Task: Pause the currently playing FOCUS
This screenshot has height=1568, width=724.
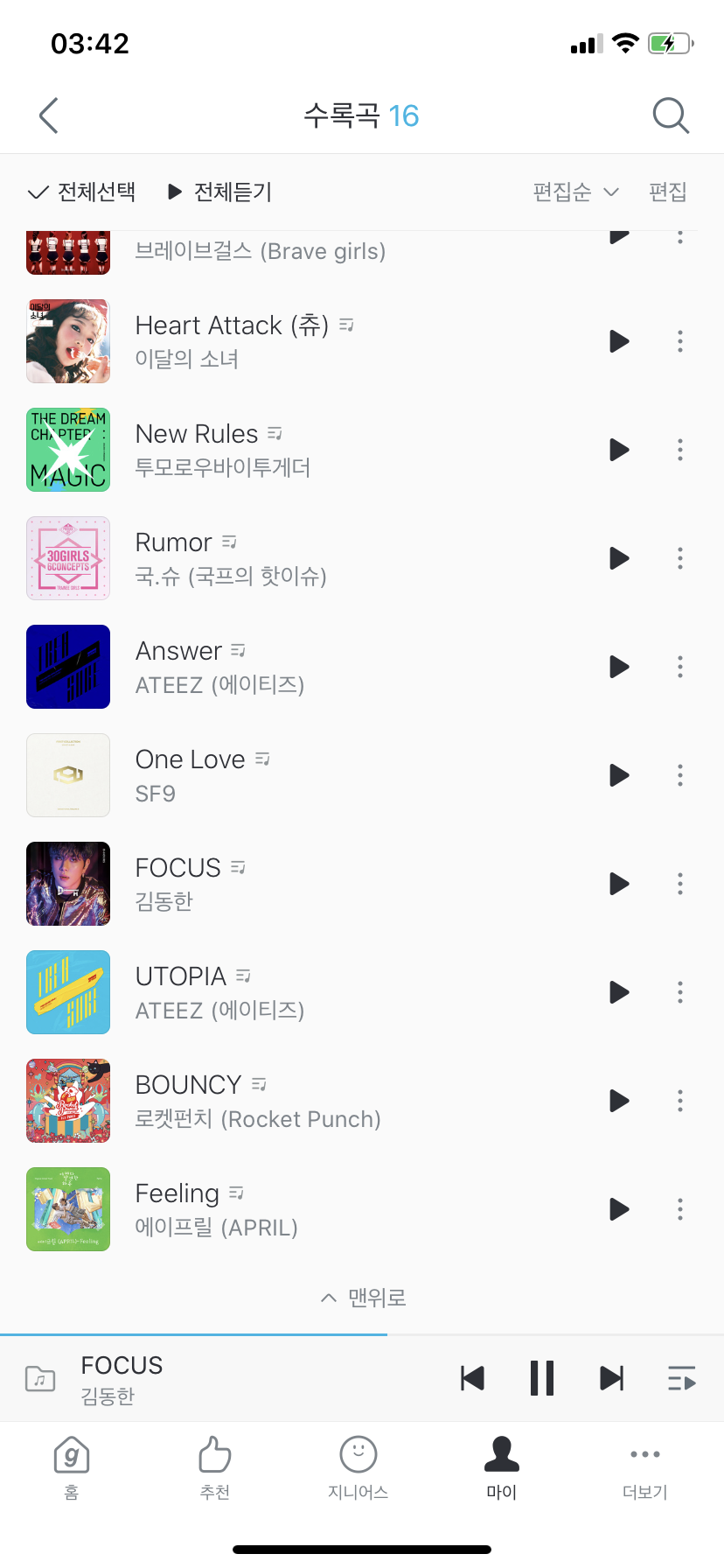Action: [x=542, y=1378]
